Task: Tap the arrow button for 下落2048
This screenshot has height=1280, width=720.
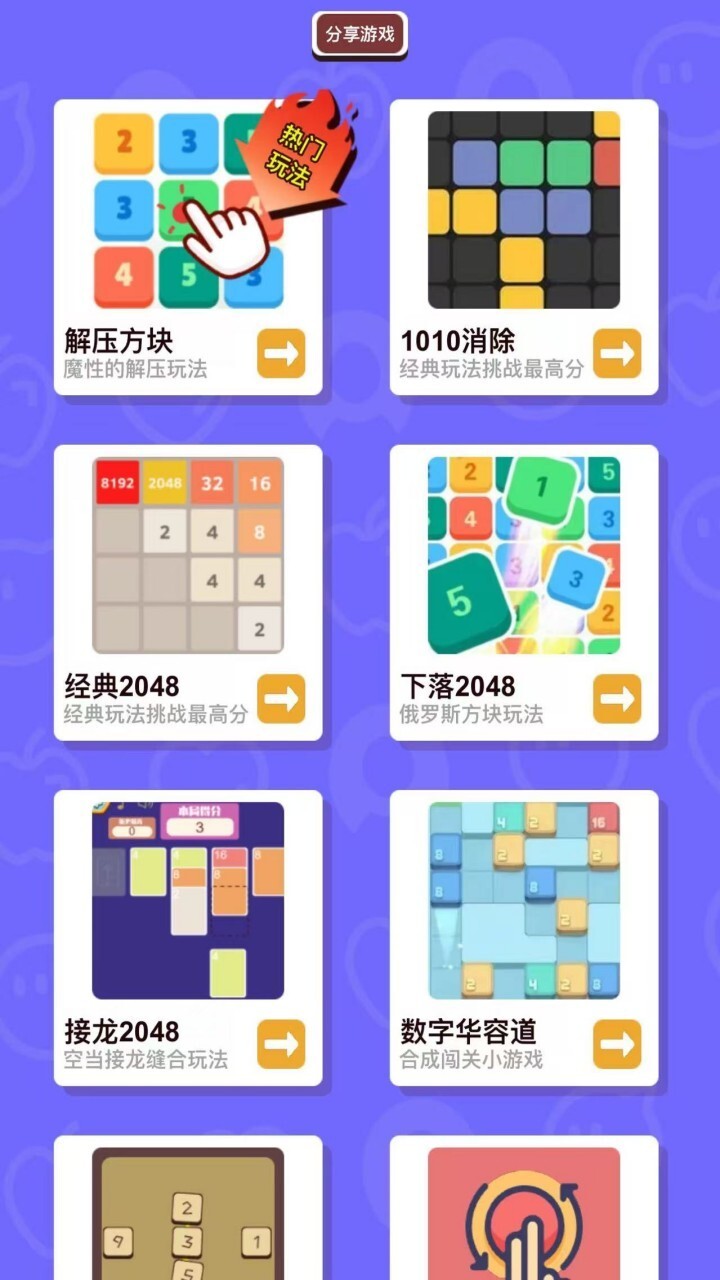Action: click(617, 699)
